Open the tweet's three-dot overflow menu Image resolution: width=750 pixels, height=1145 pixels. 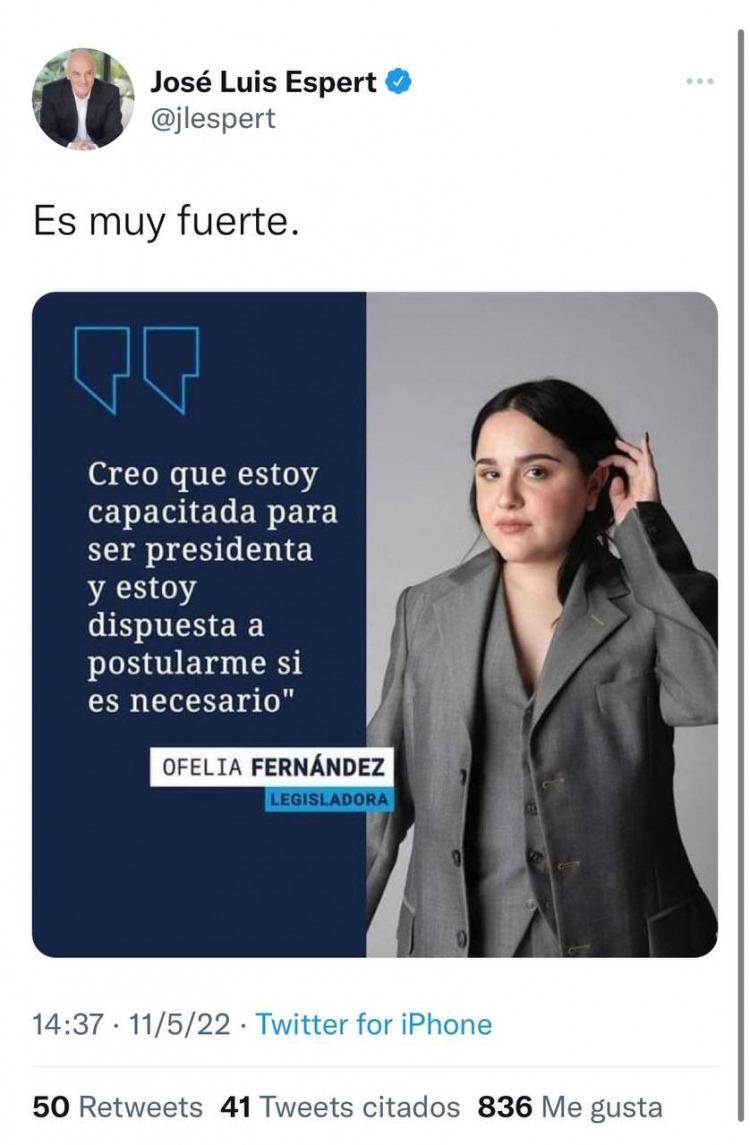click(x=701, y=81)
